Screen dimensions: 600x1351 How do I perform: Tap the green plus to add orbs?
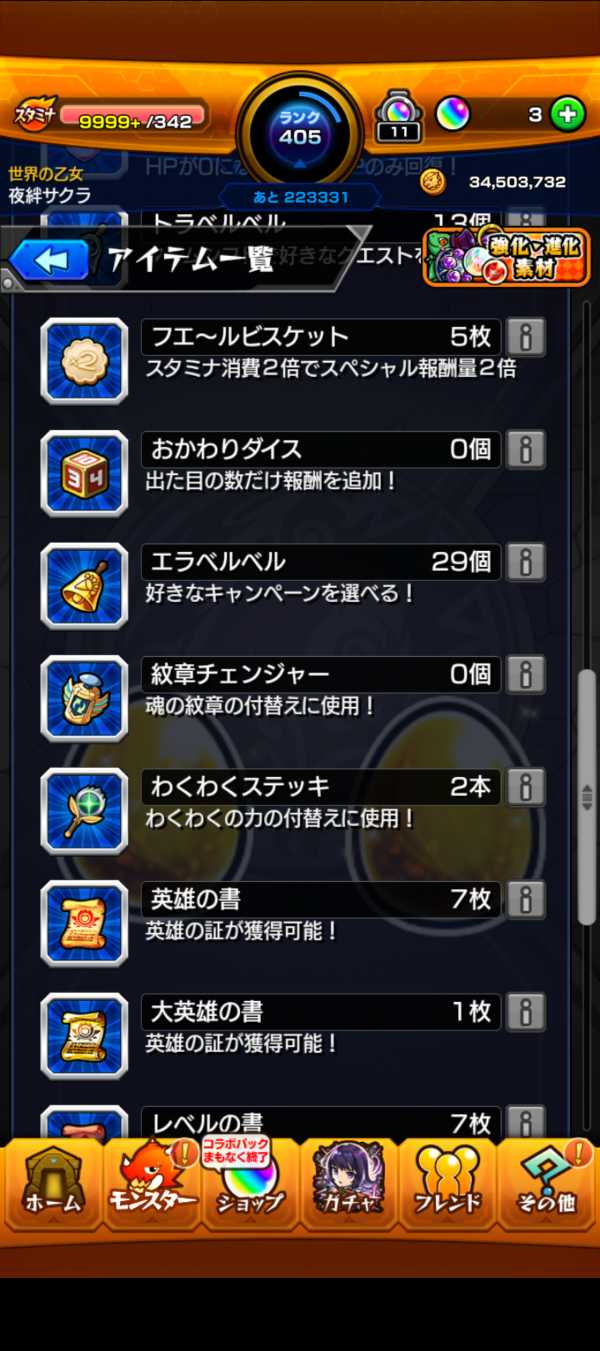click(567, 114)
